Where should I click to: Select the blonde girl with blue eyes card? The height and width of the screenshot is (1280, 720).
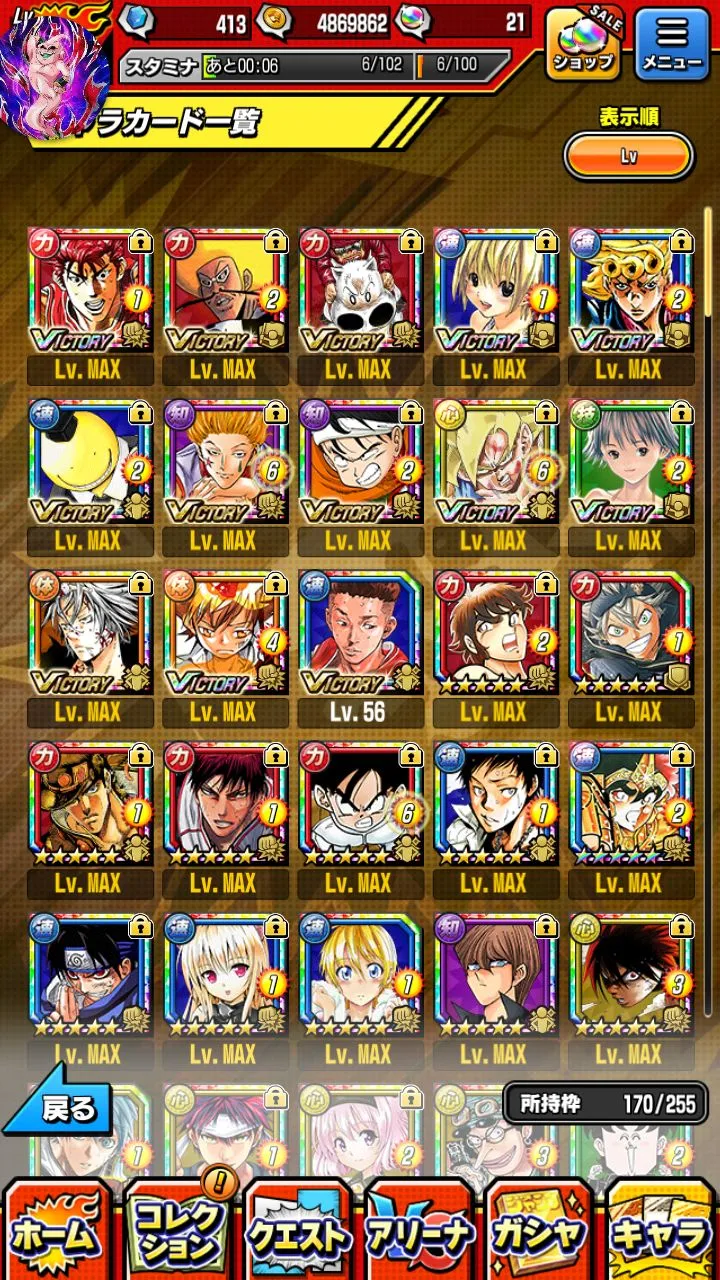tap(360, 976)
